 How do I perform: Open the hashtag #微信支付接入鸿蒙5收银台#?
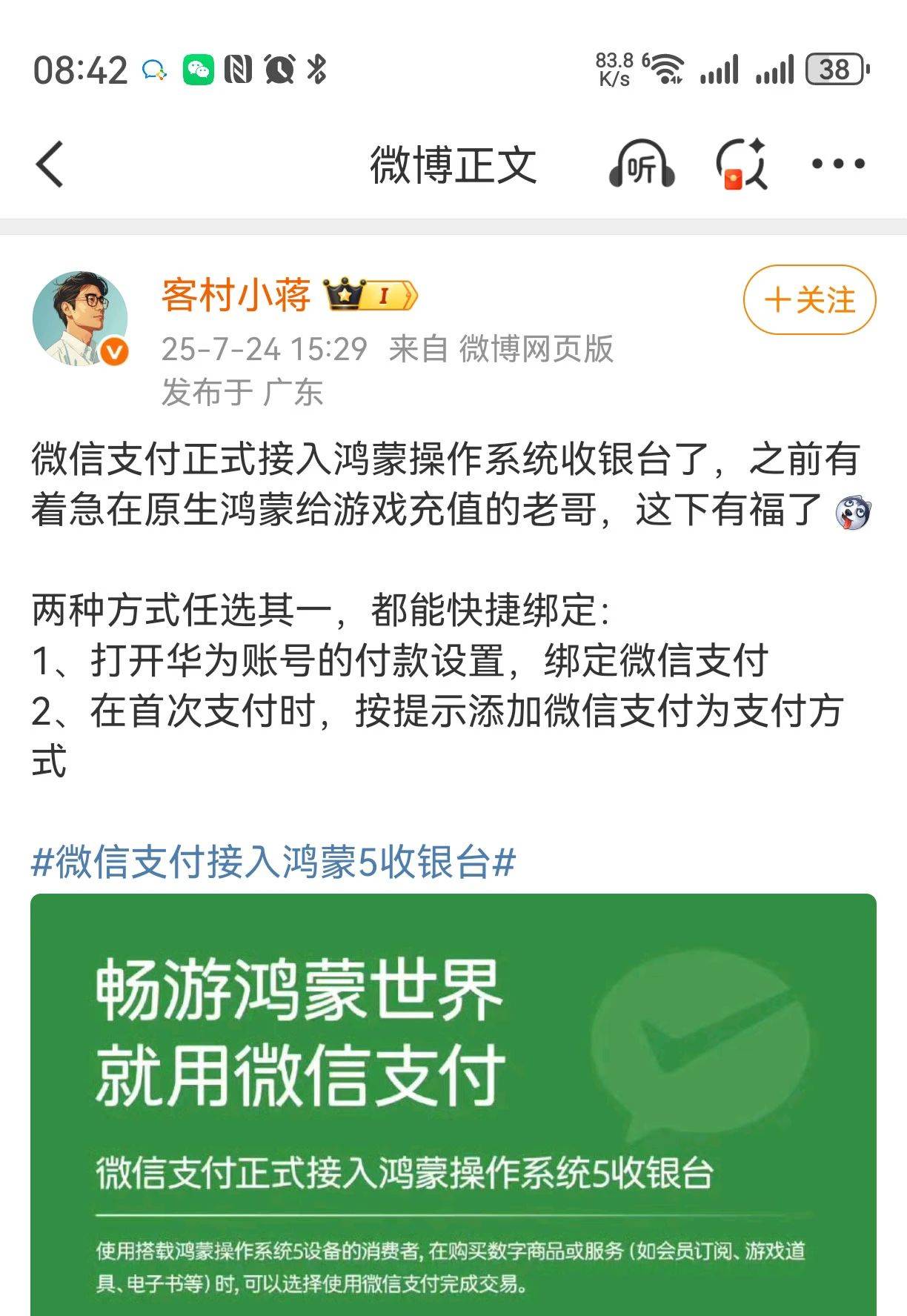click(273, 863)
